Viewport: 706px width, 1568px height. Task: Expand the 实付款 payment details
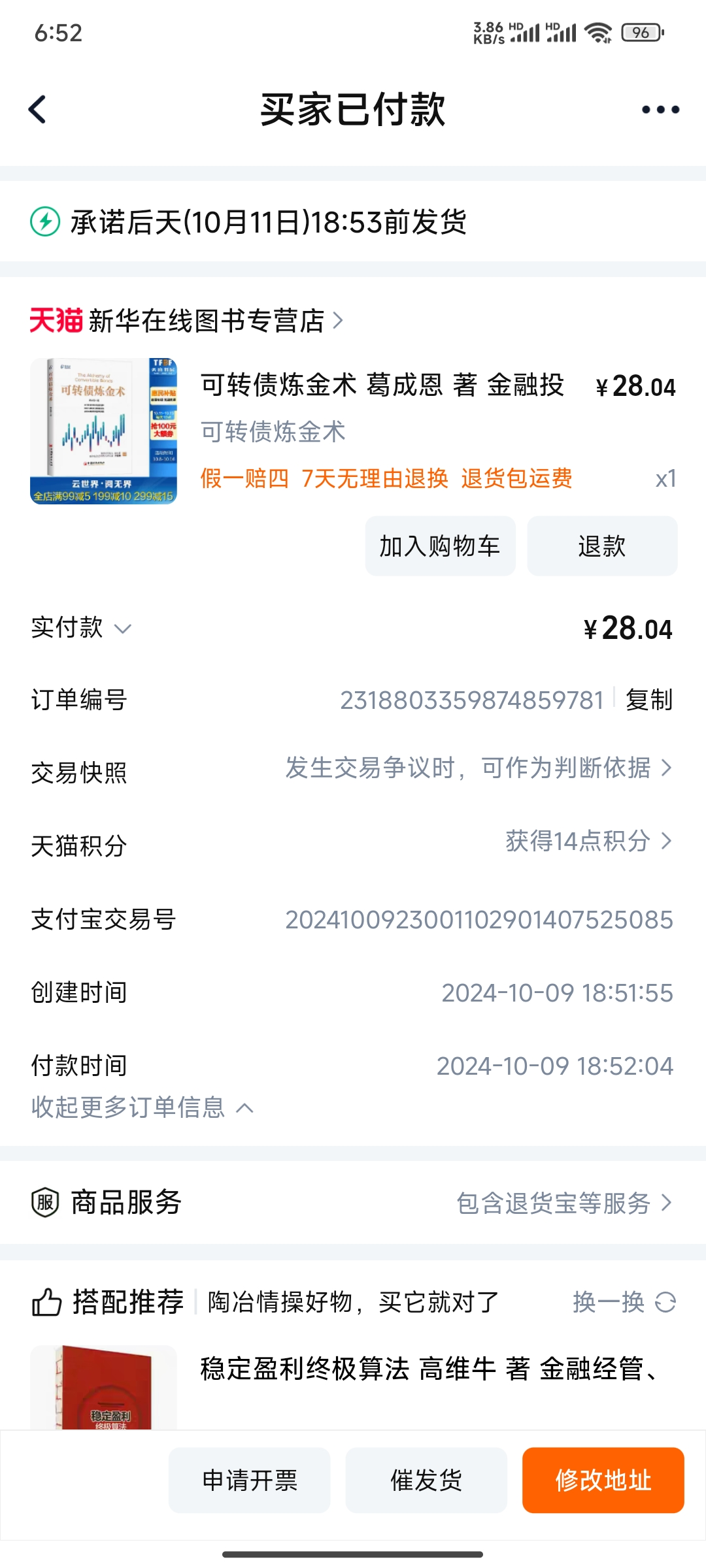82,628
